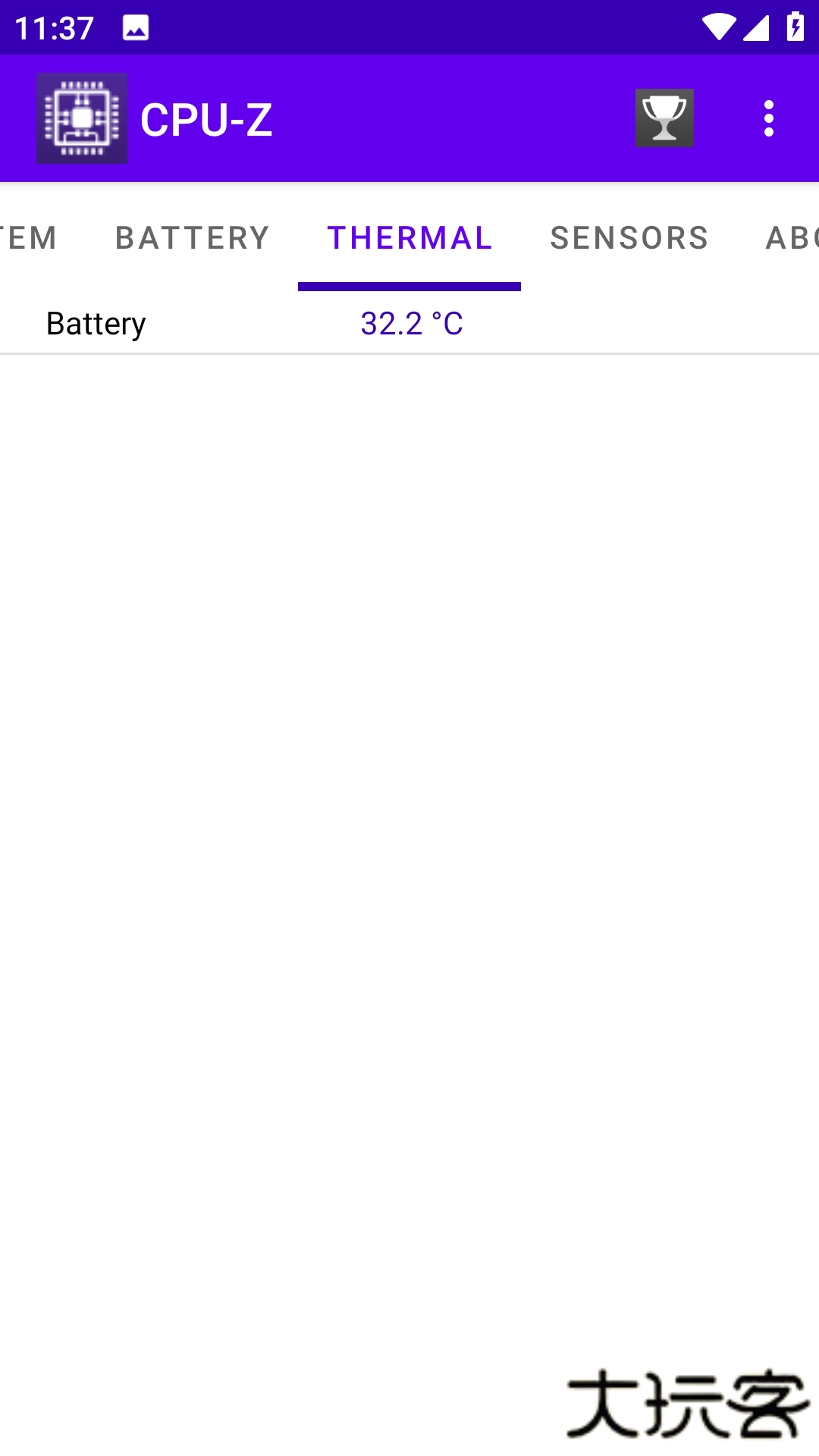The height and width of the screenshot is (1456, 819).
Task: Select the Thermal tab
Action: (x=409, y=238)
